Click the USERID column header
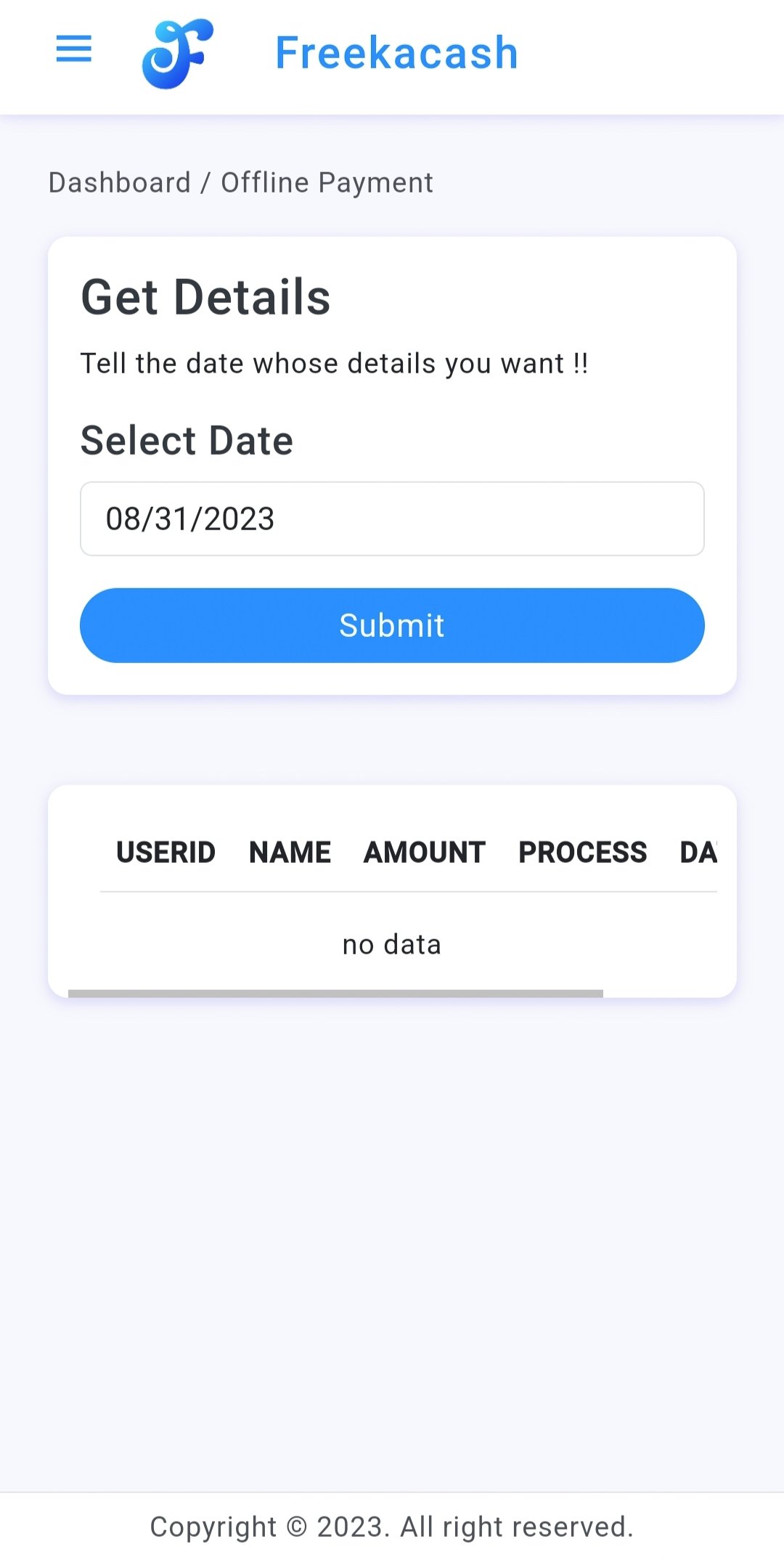 click(166, 852)
